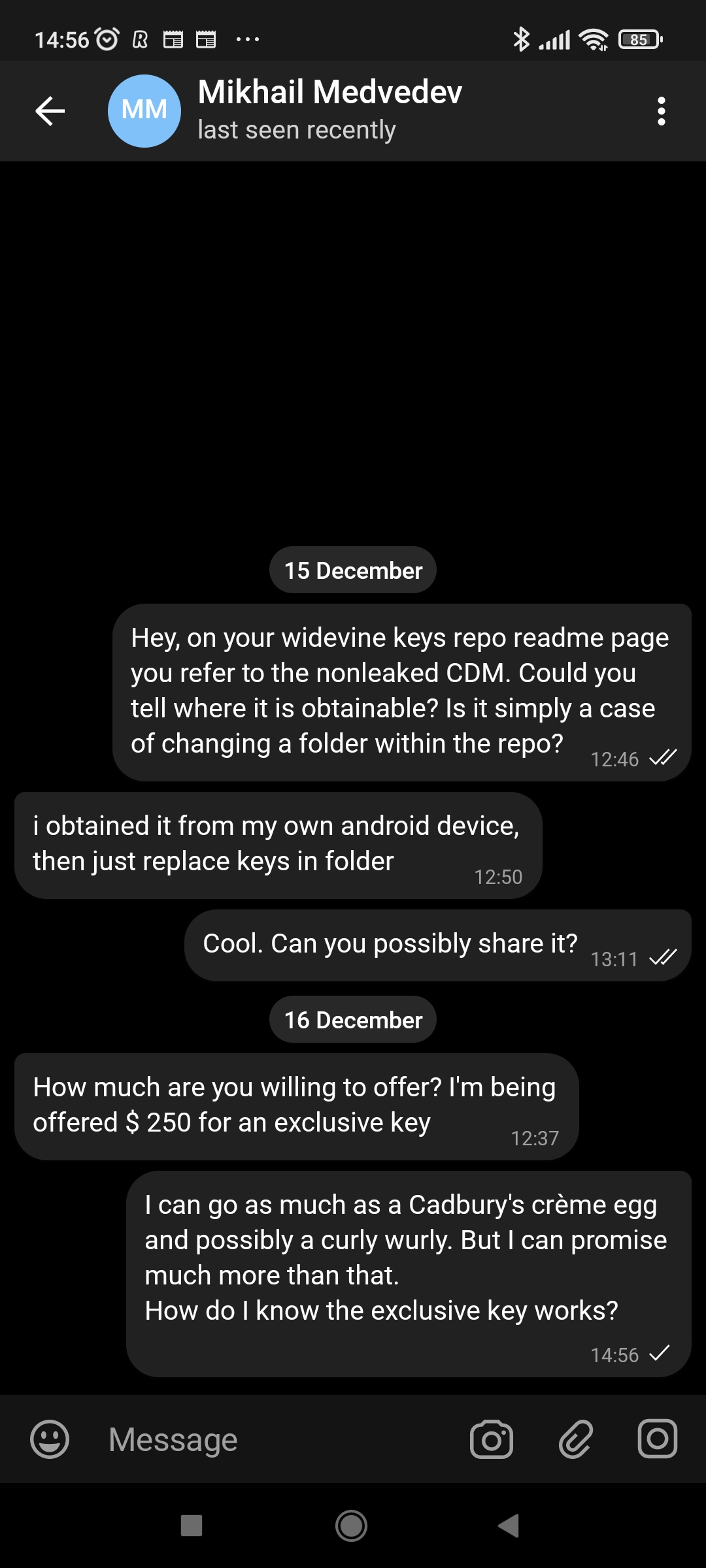Tap the MM avatar circle

click(x=144, y=110)
